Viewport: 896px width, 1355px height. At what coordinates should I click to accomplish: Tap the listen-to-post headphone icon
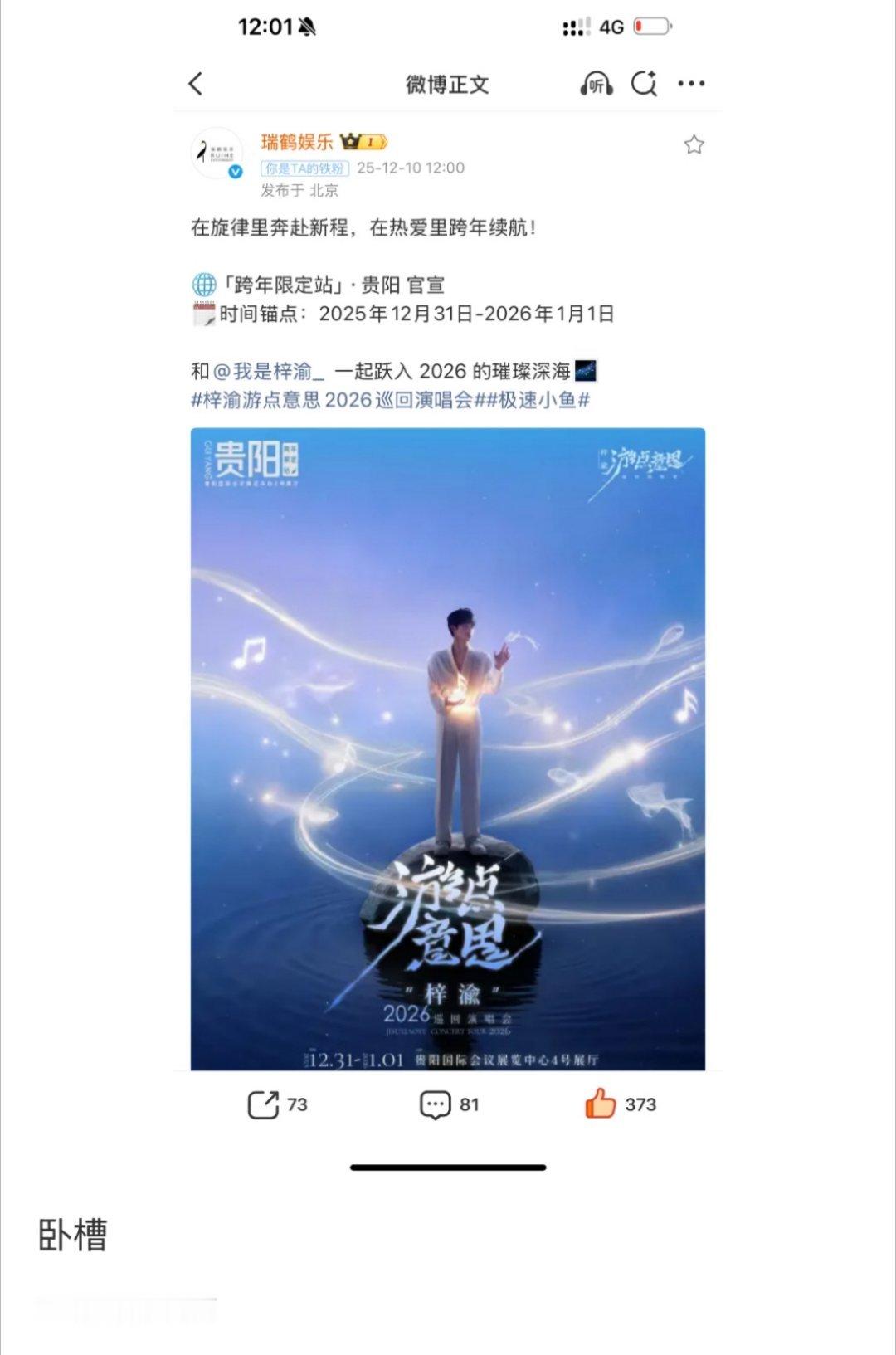[597, 83]
